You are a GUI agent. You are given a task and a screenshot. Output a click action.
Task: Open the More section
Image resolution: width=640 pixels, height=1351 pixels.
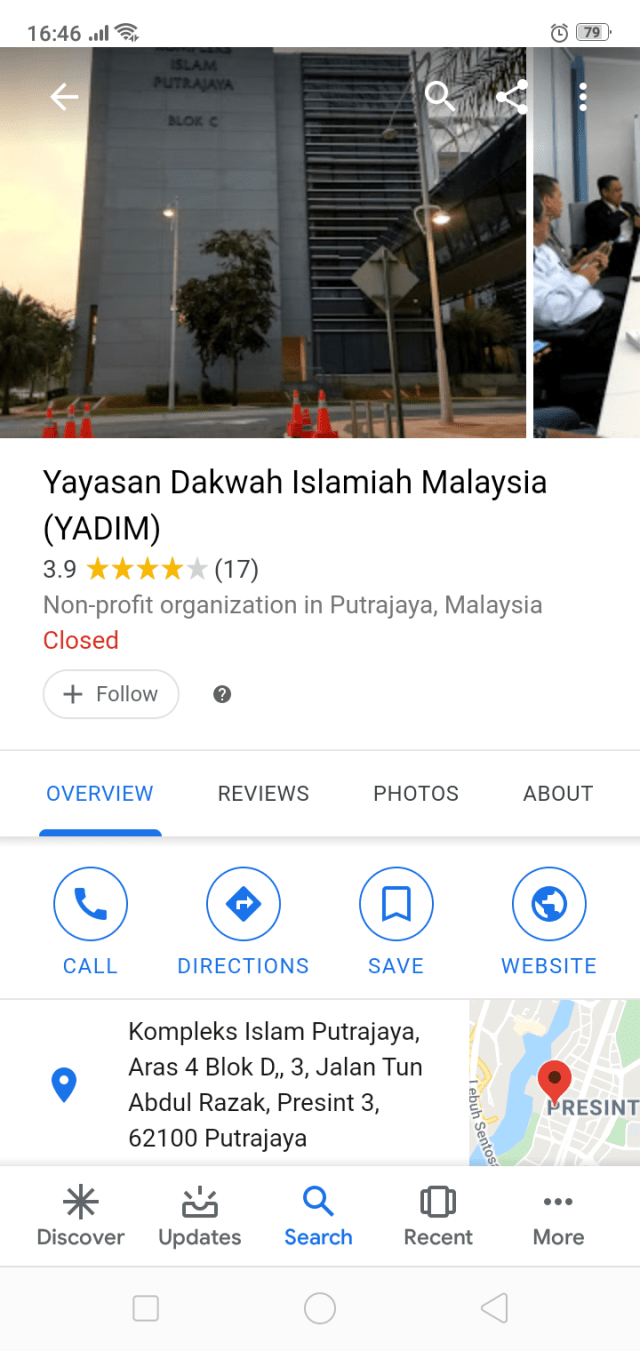pos(558,1216)
